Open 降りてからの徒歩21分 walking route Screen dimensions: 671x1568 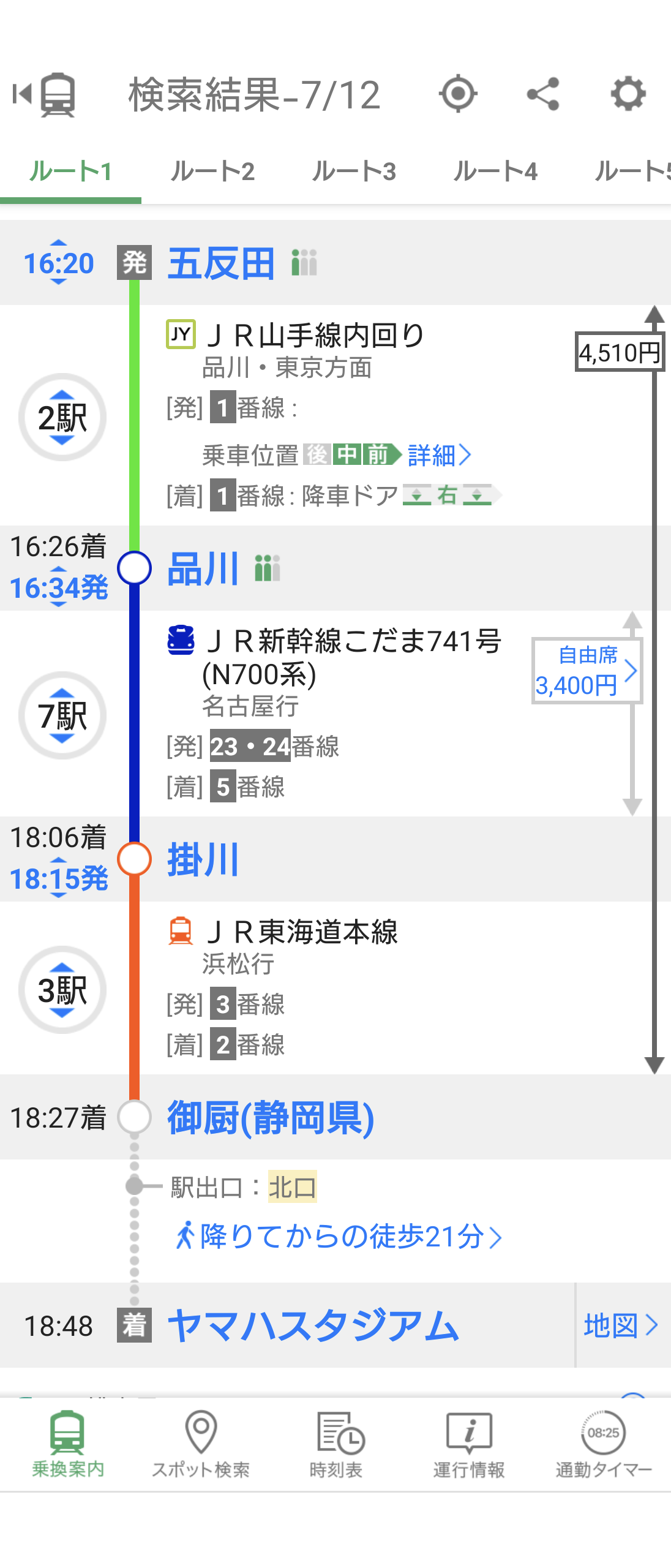[340, 1236]
